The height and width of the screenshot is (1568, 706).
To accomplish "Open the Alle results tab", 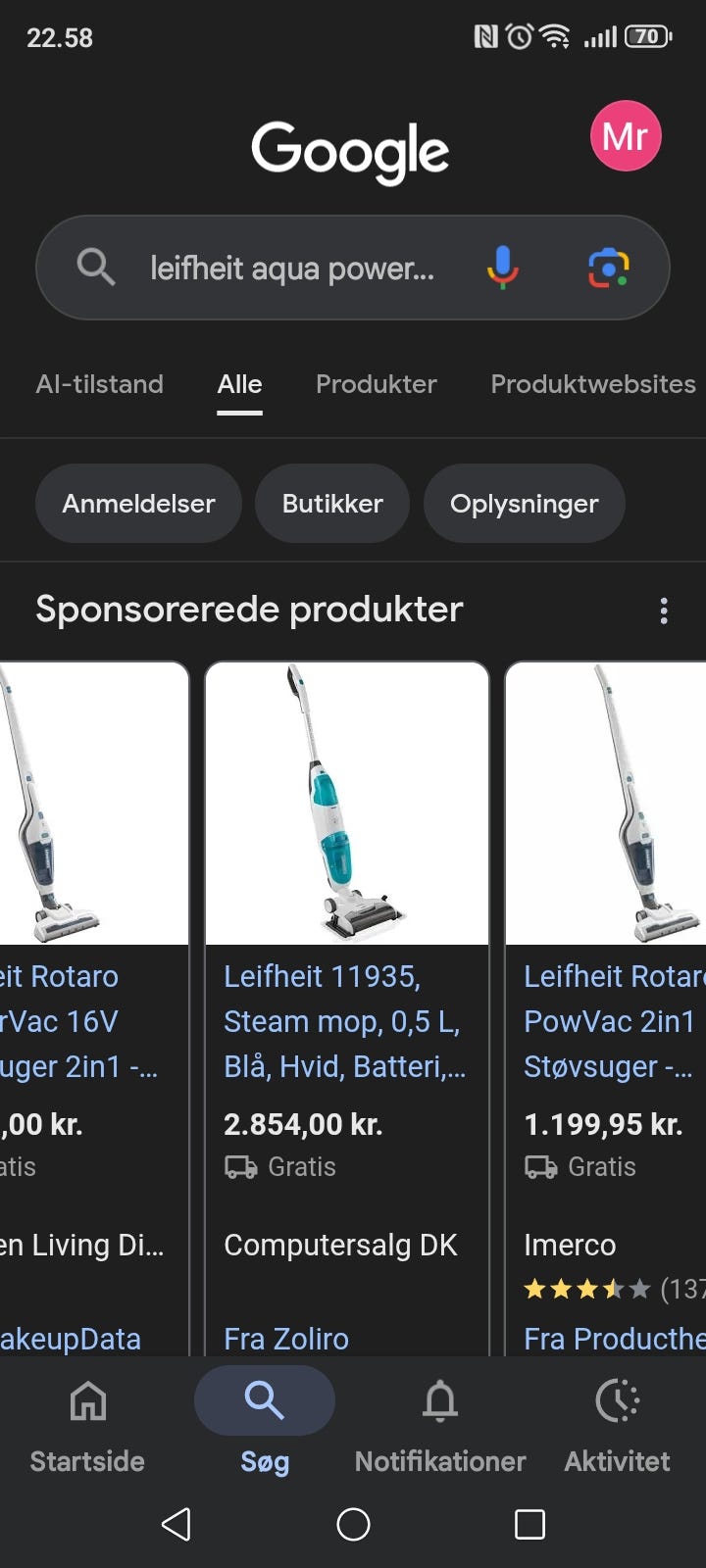I will [239, 384].
